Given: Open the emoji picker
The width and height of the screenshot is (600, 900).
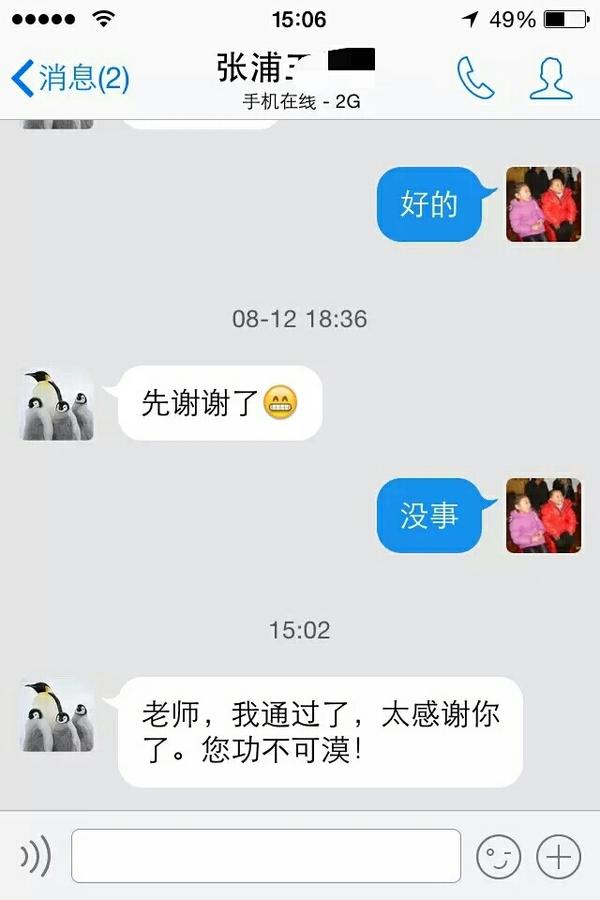Looking at the screenshot, I should pos(498,856).
